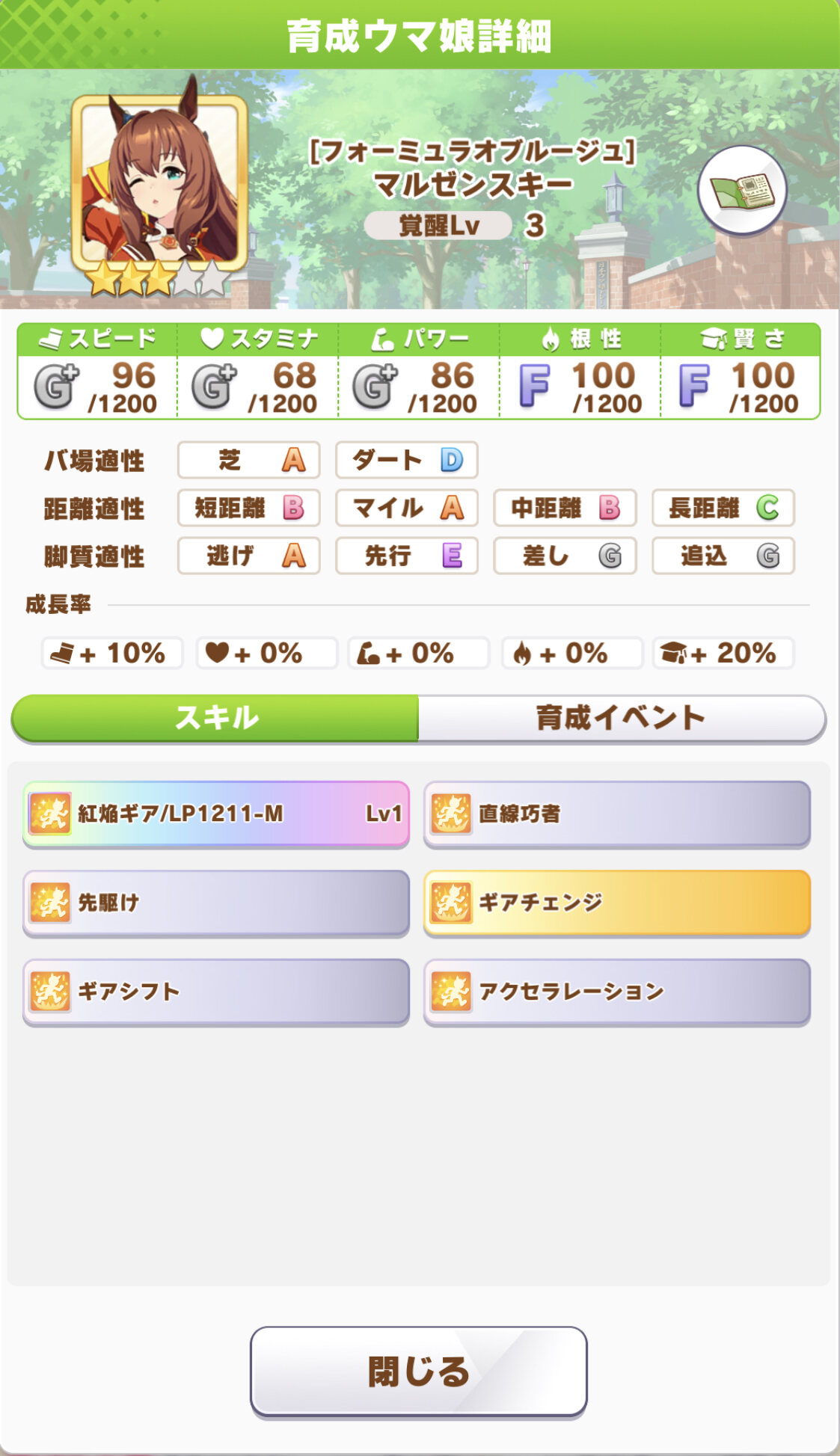Screen dimensions: 840x1456
Task: Tap the ギアシフト skill
Action: 216,992
